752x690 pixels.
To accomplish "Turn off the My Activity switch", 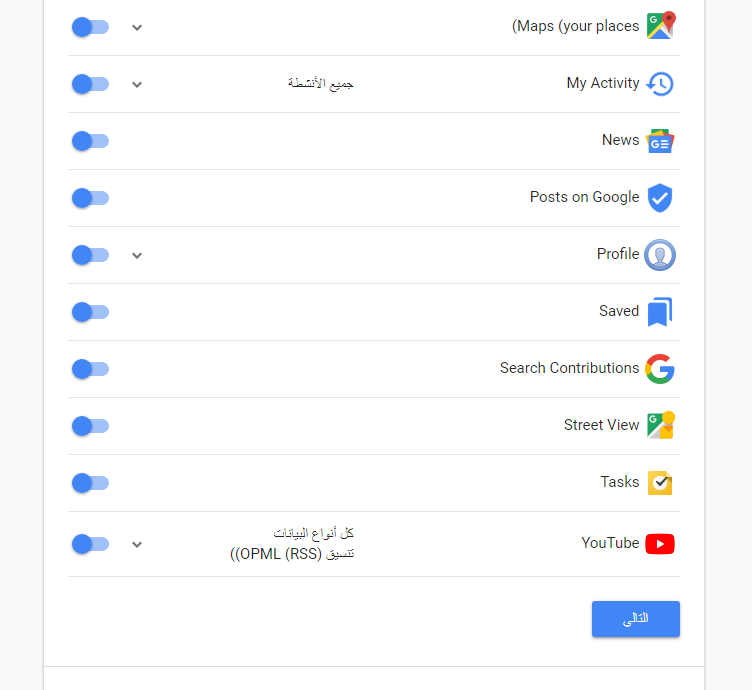I will [90, 84].
